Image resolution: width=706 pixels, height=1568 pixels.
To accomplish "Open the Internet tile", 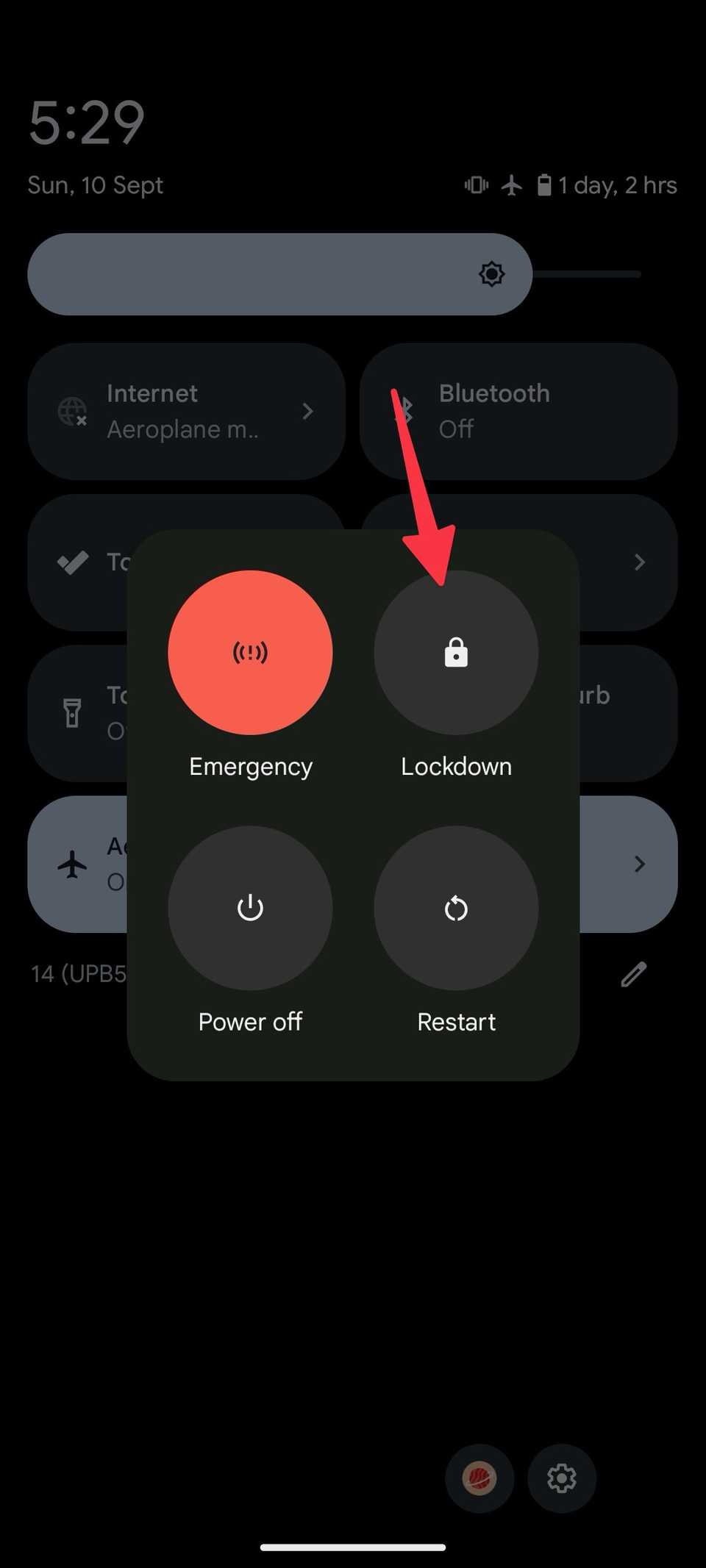I will [x=186, y=412].
